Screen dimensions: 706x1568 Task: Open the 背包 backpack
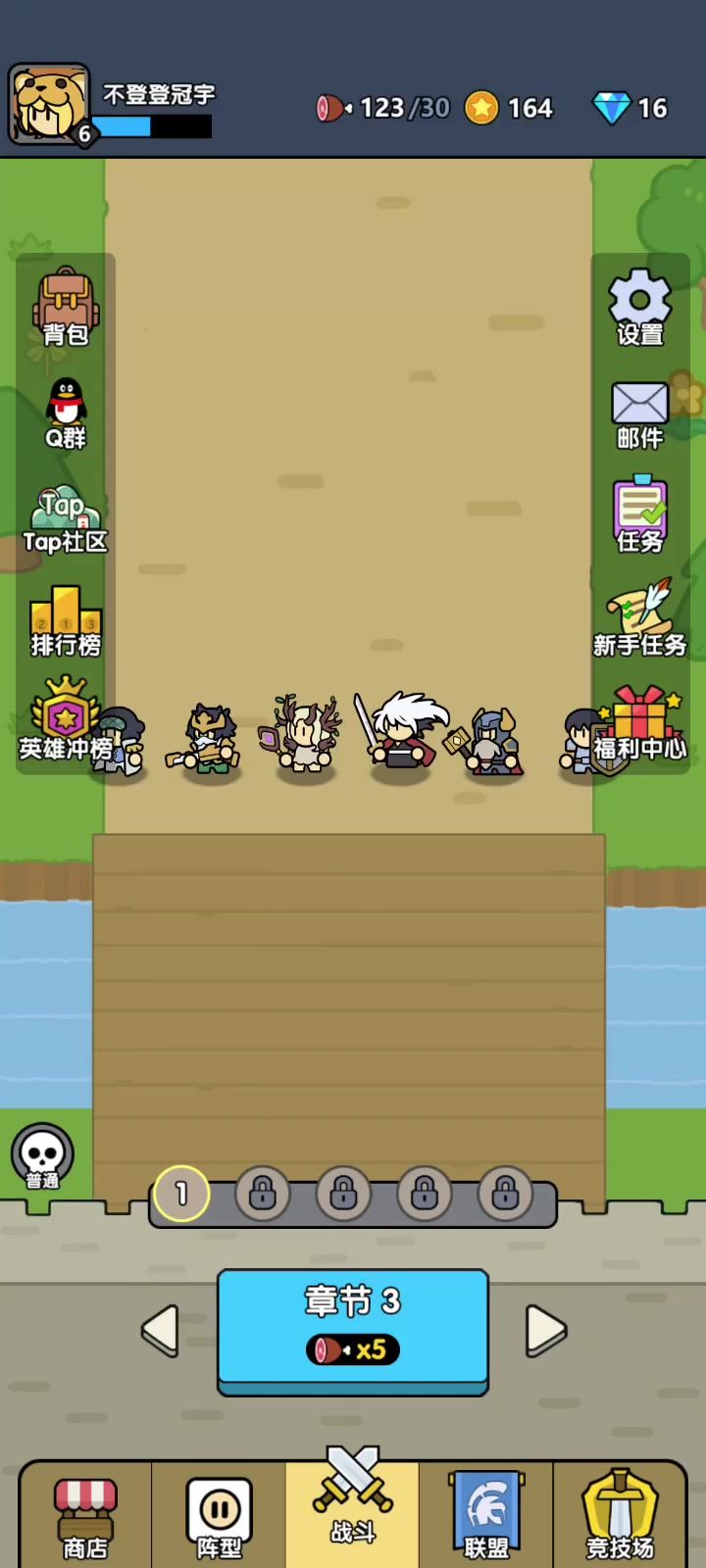[66, 307]
